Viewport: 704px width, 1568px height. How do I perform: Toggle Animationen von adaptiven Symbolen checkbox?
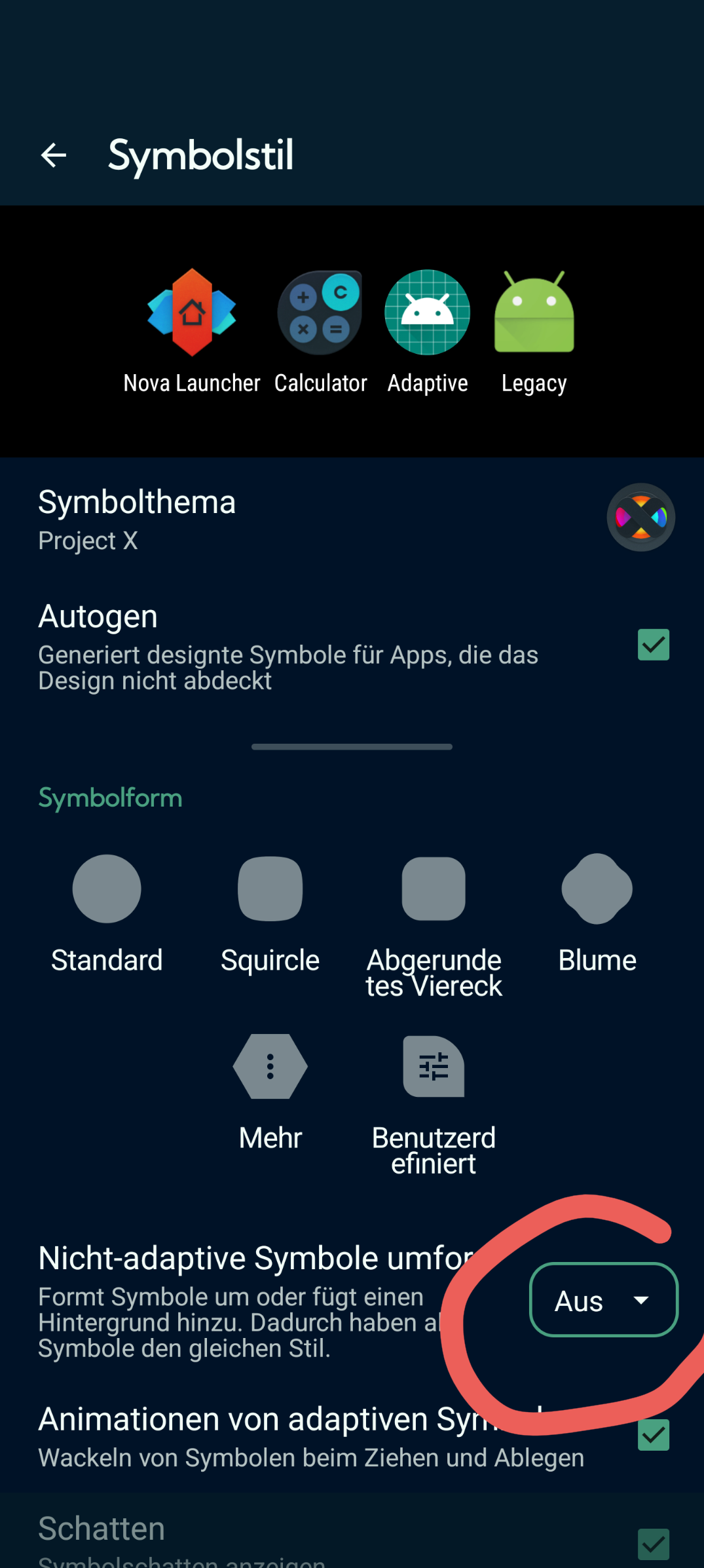point(653,1435)
